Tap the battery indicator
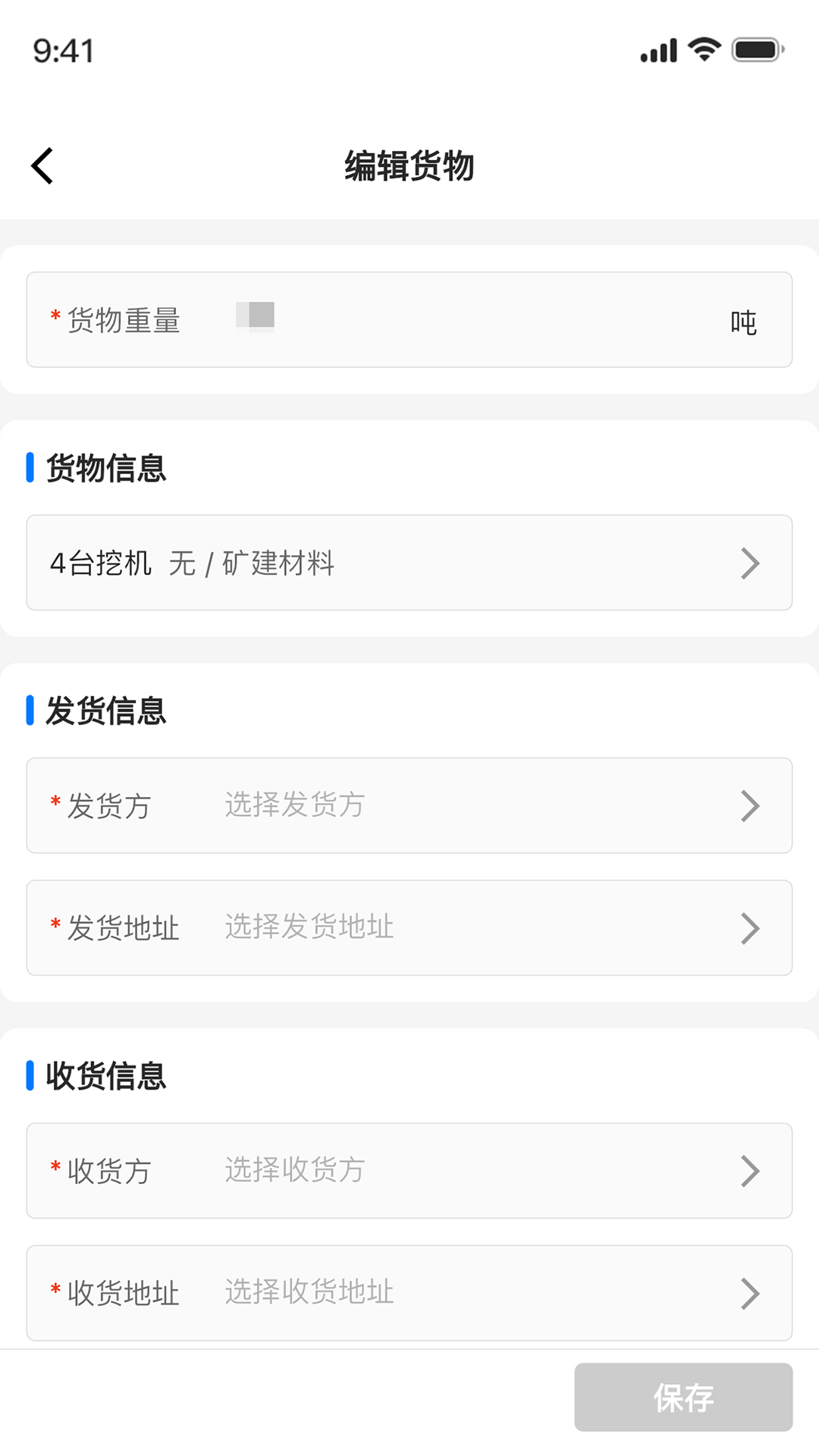 click(x=755, y=49)
